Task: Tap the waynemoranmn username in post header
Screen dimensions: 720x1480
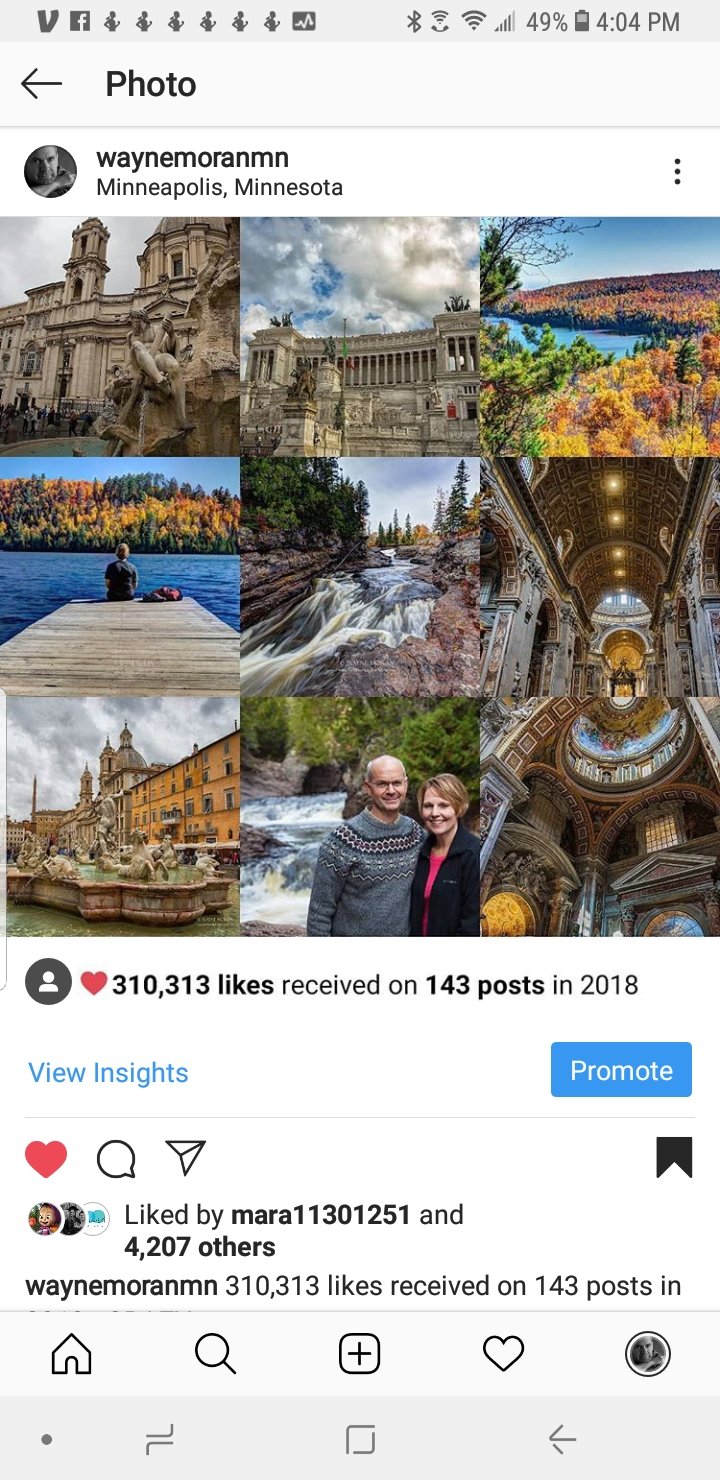Action: pyautogui.click(x=192, y=158)
